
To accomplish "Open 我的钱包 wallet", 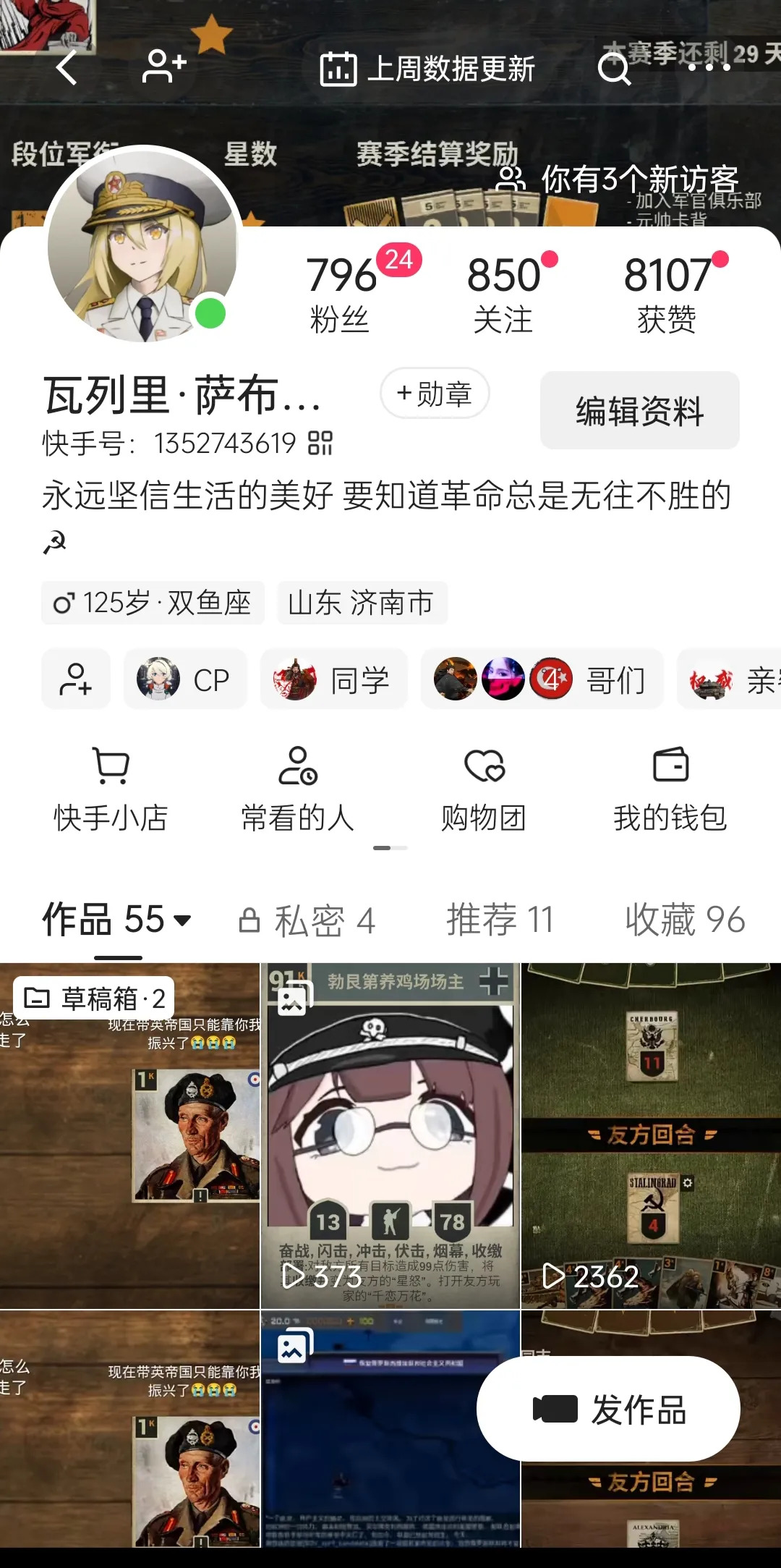I will pos(670,789).
